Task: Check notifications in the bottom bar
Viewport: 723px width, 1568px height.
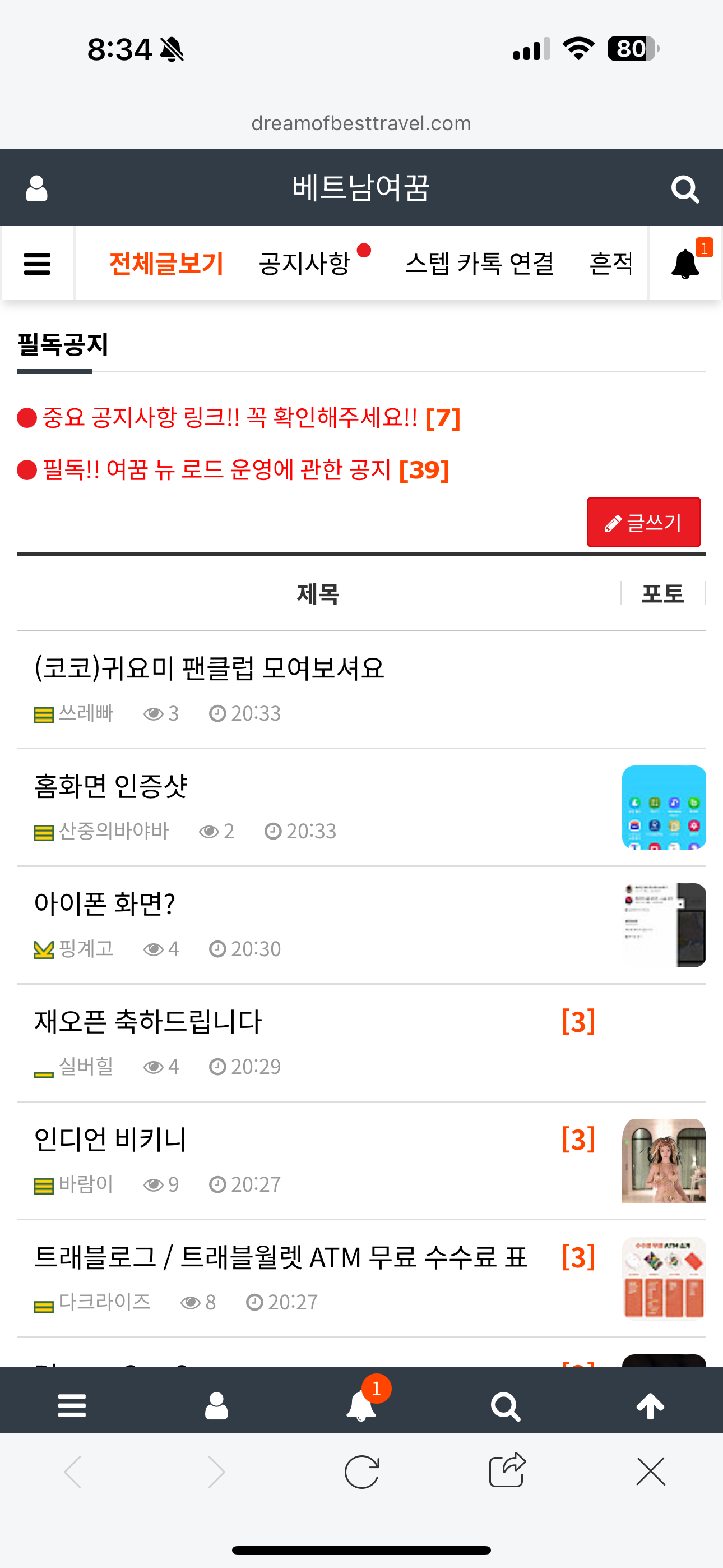Action: [361, 1406]
